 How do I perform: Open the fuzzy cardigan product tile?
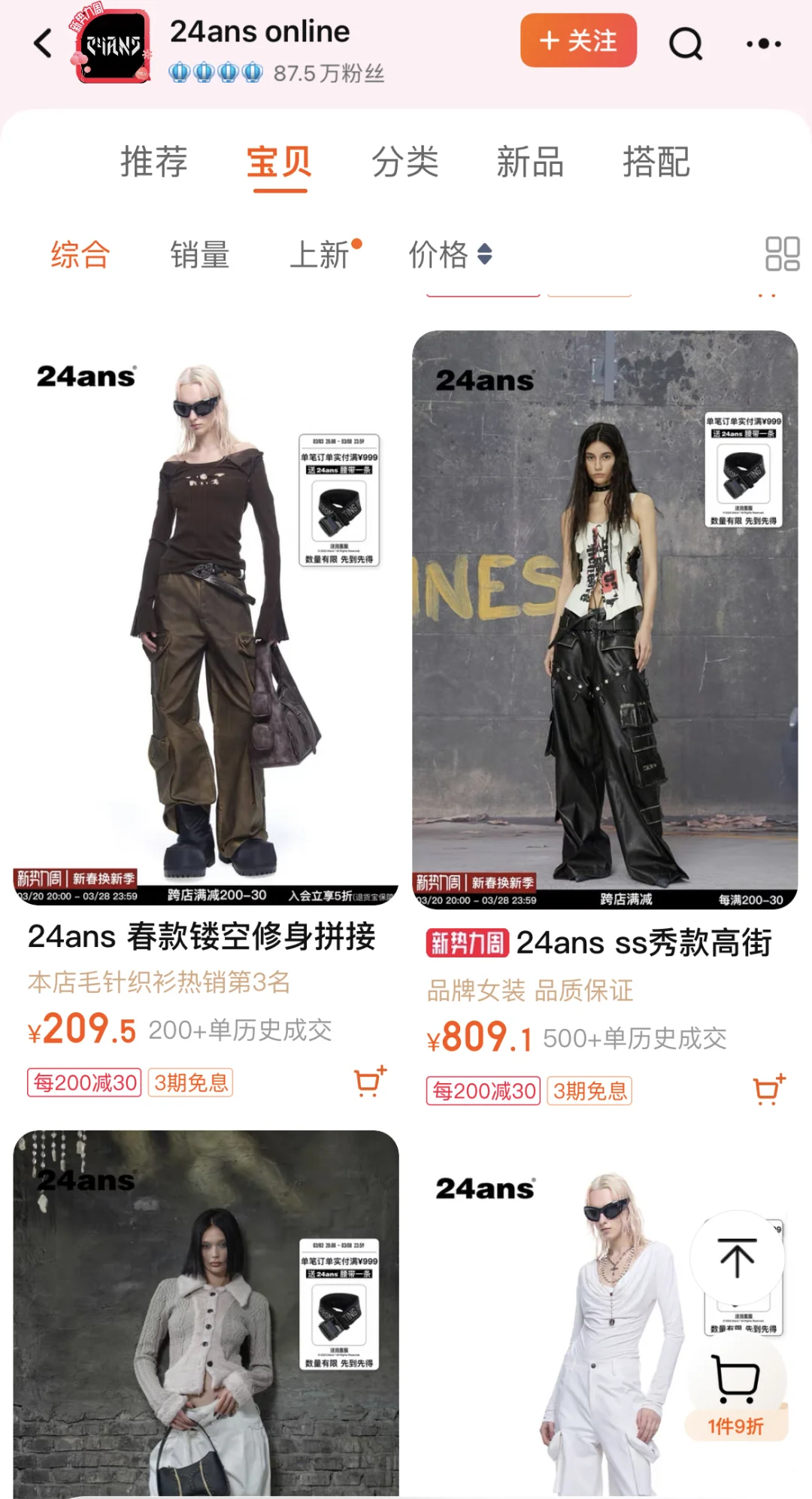coord(206,1312)
